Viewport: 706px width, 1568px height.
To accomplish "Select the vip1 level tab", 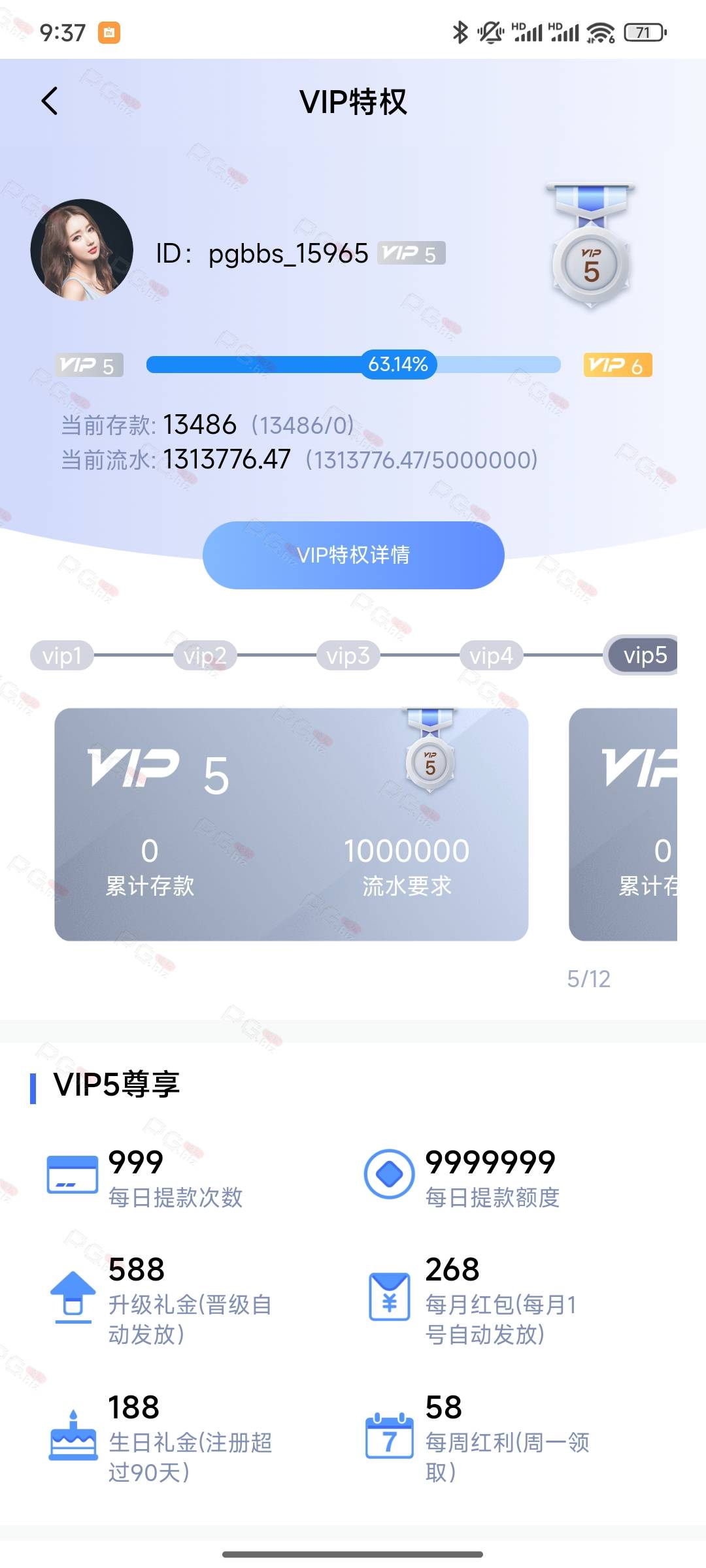I will tap(61, 655).
